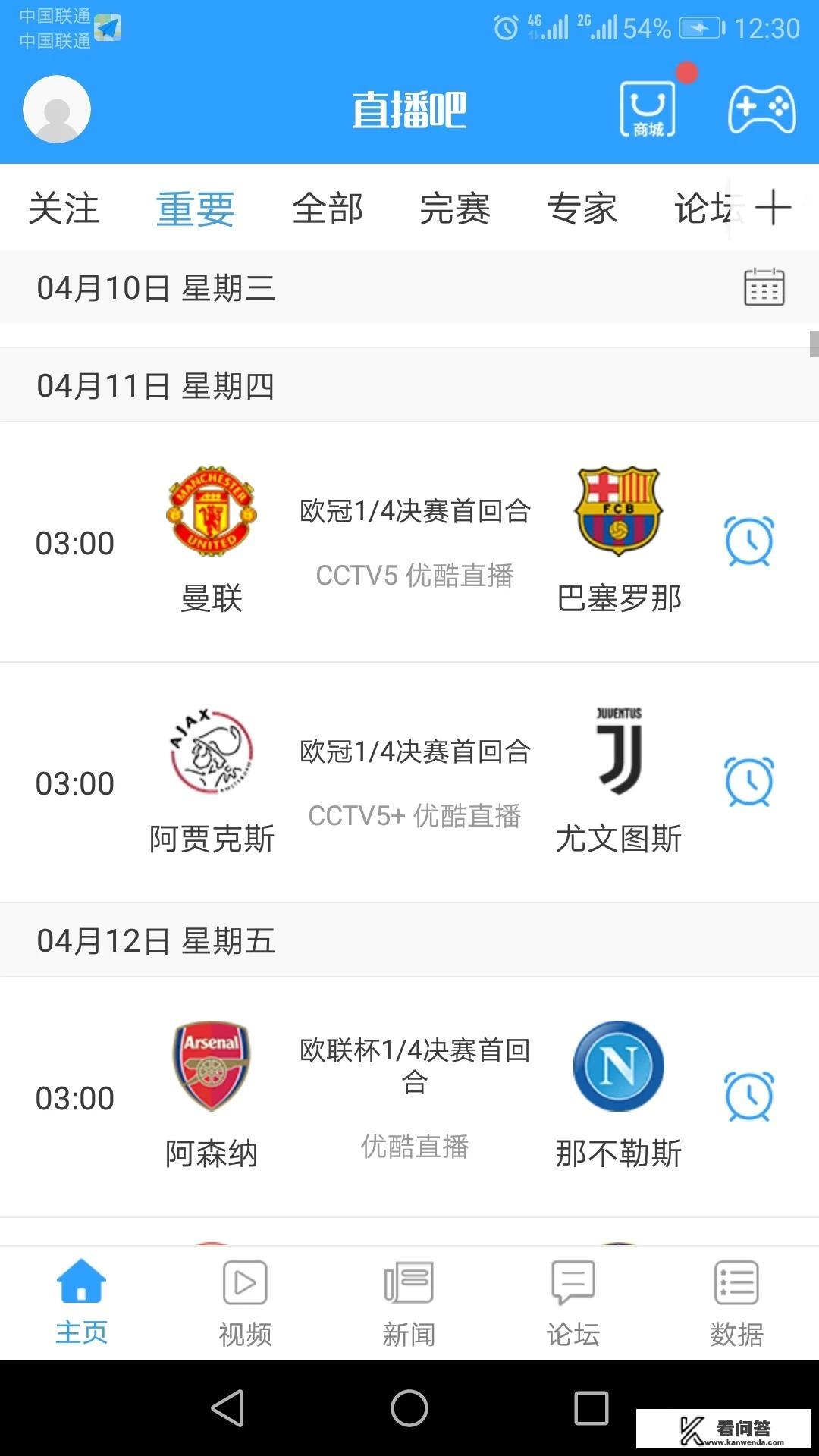Select the 视频 video icon in bottom bar
819x1456 pixels.
pyautogui.click(x=244, y=1301)
